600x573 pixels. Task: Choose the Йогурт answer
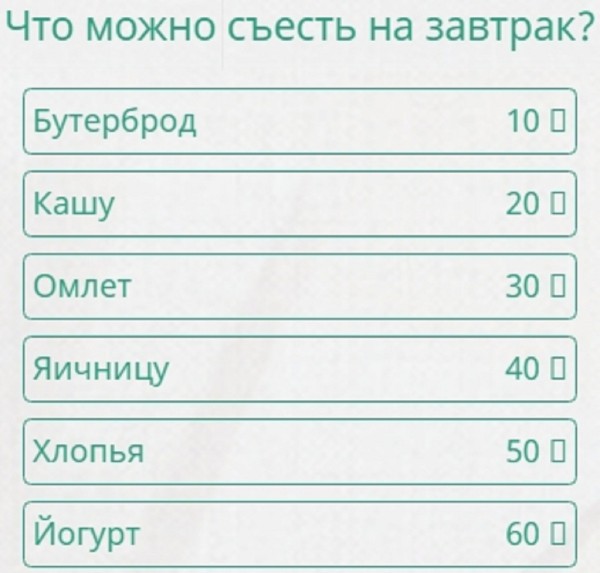tap(299, 534)
